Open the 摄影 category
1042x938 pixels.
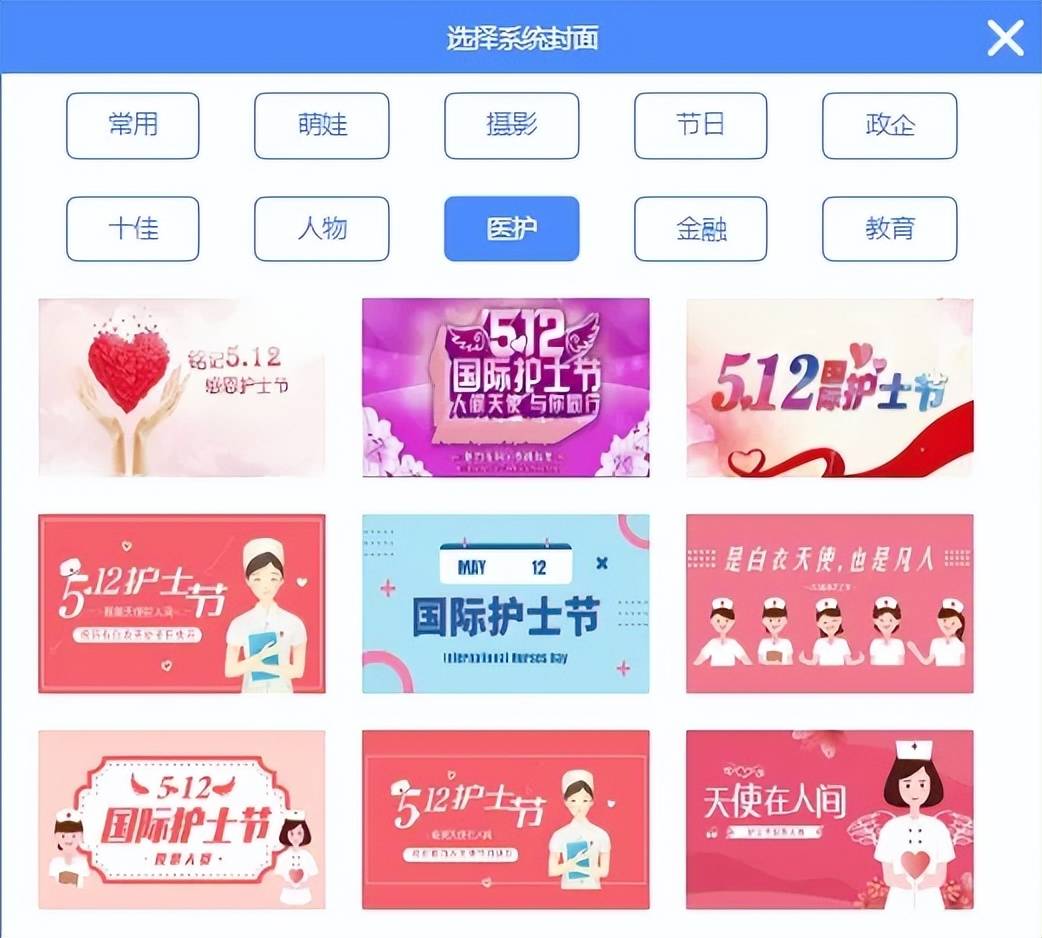click(511, 126)
